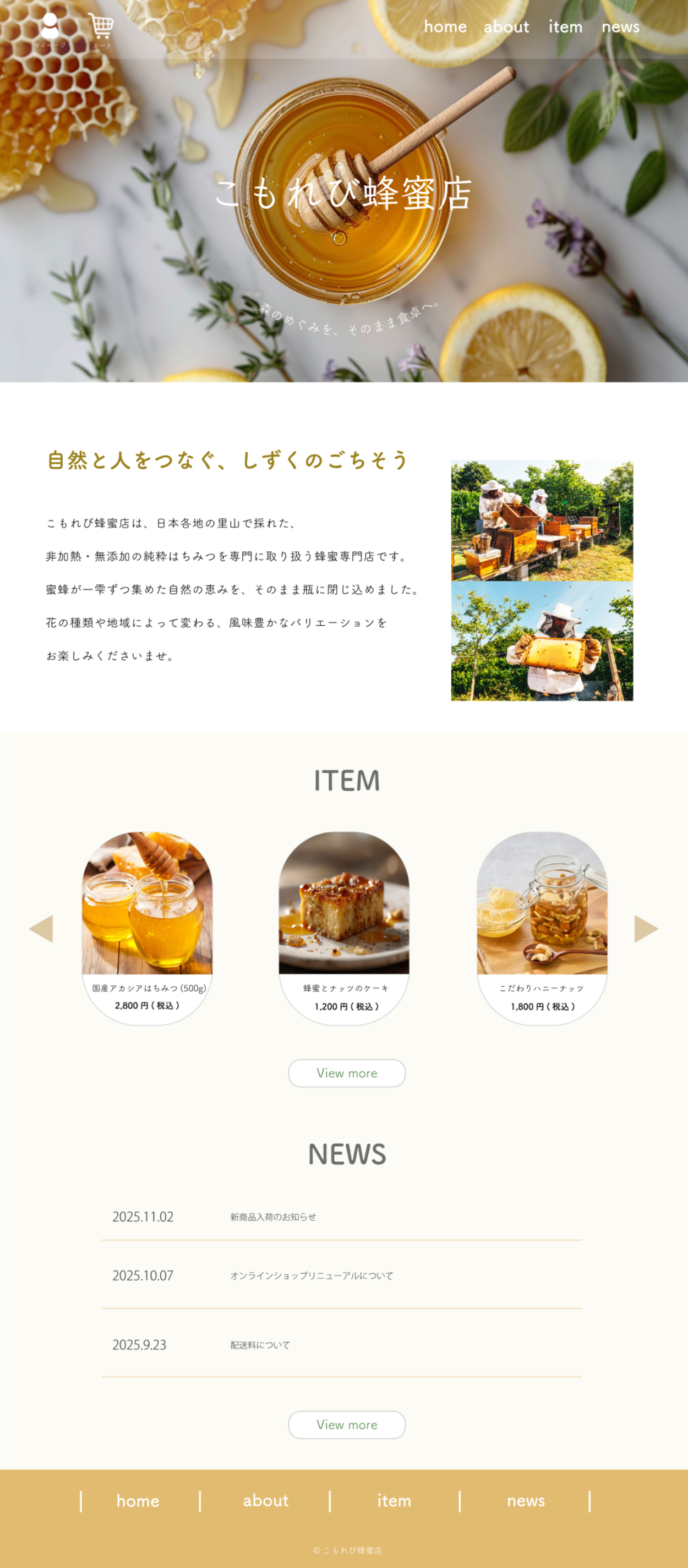Image resolution: width=688 pixels, height=1568 pixels.
Task: Show next items with right arrow
Action: click(646, 928)
